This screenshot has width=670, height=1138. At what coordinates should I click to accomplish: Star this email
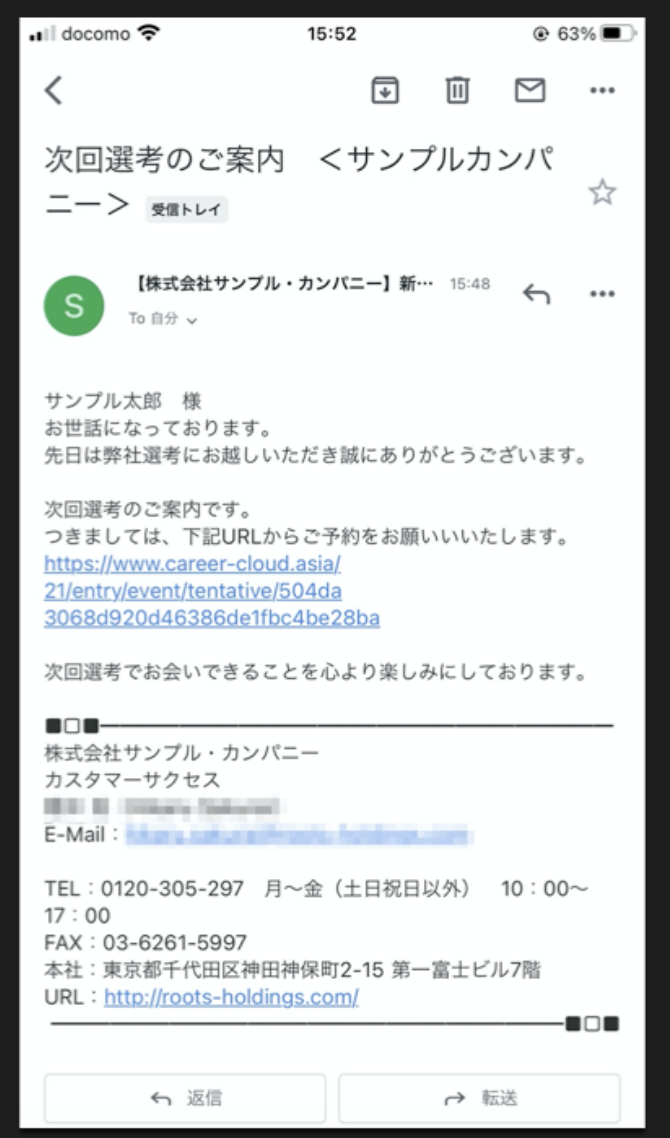click(602, 192)
